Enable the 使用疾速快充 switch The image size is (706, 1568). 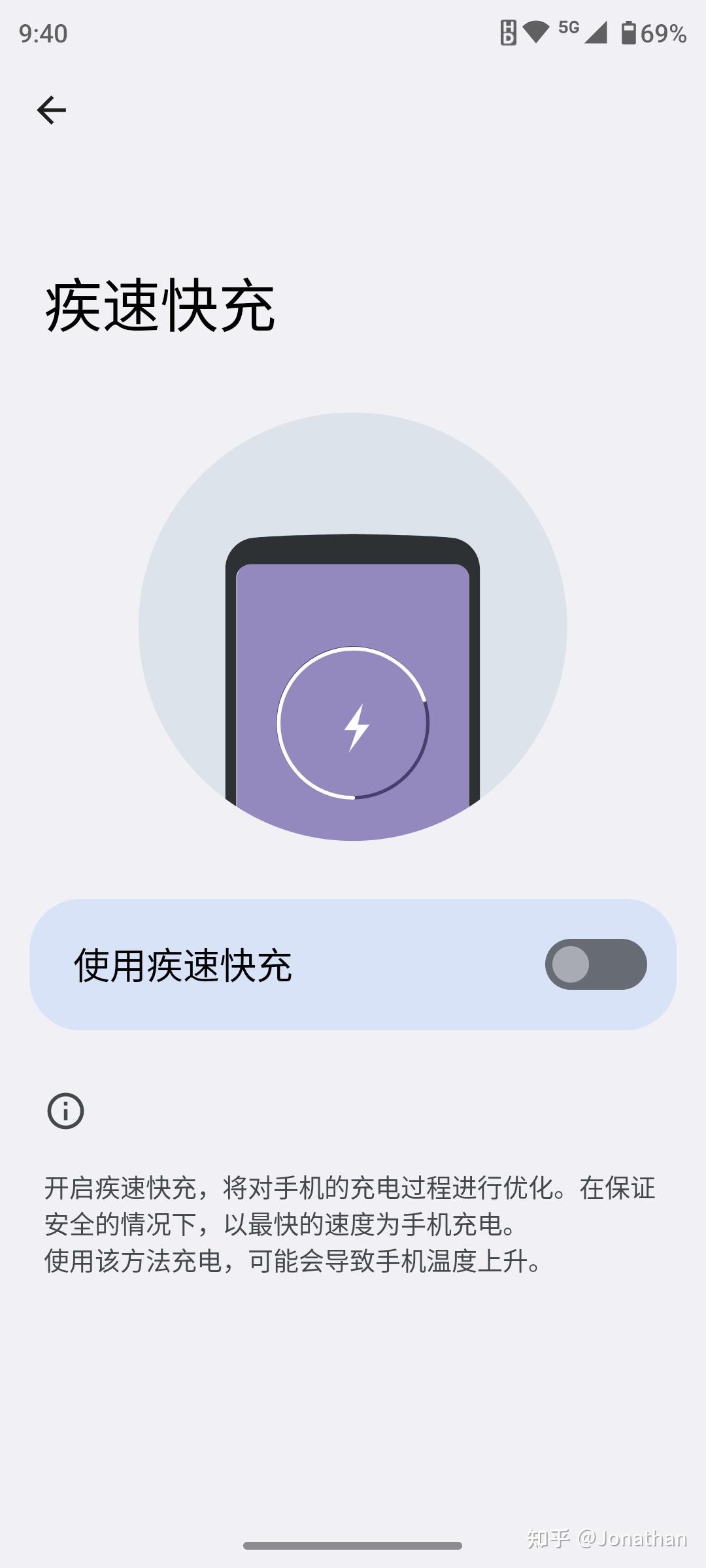pyautogui.click(x=596, y=964)
